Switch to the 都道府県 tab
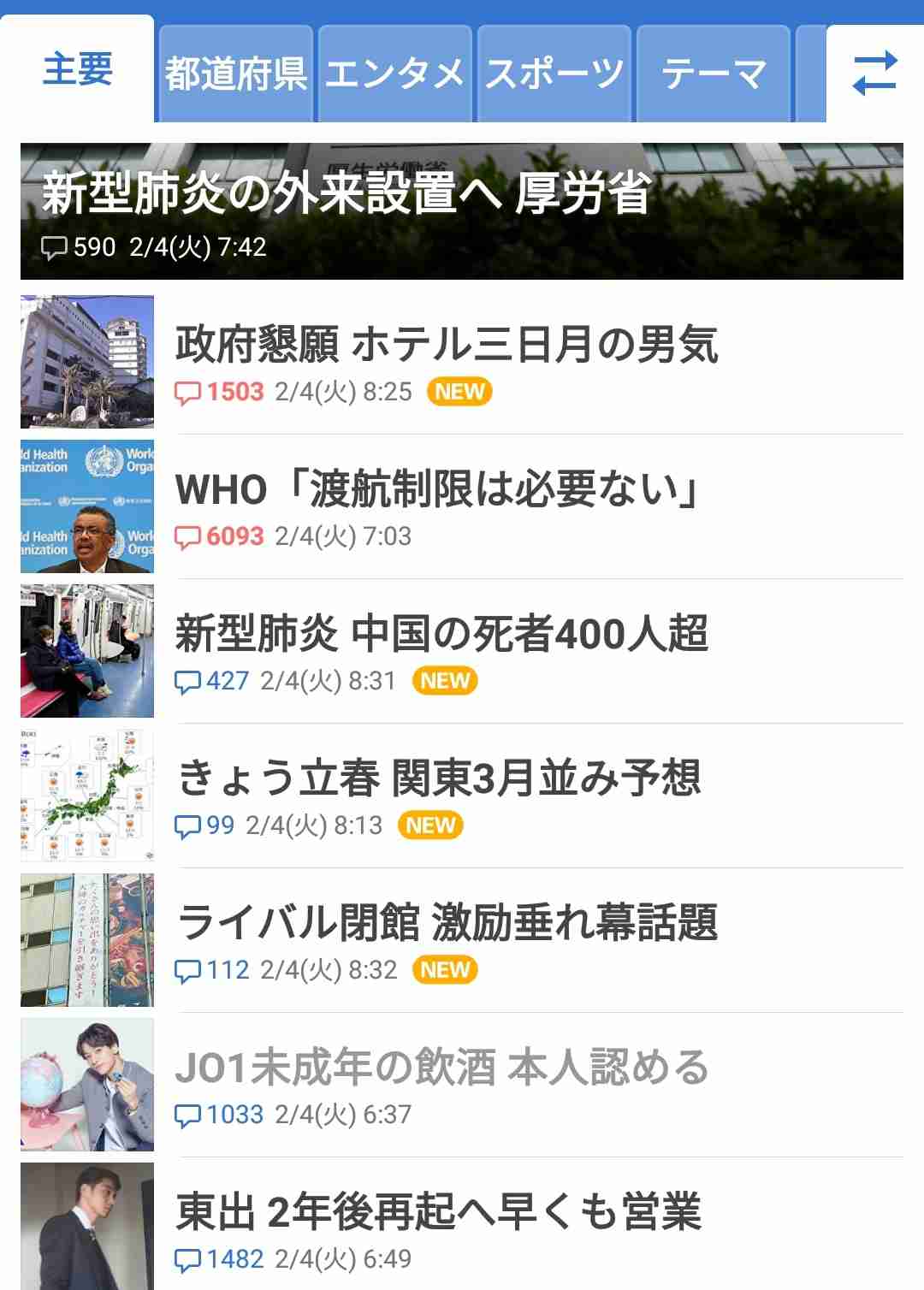 (x=235, y=74)
